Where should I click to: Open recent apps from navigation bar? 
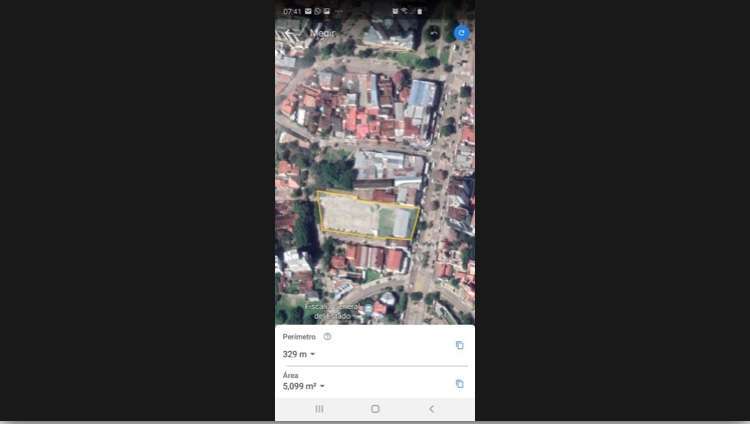tap(319, 409)
